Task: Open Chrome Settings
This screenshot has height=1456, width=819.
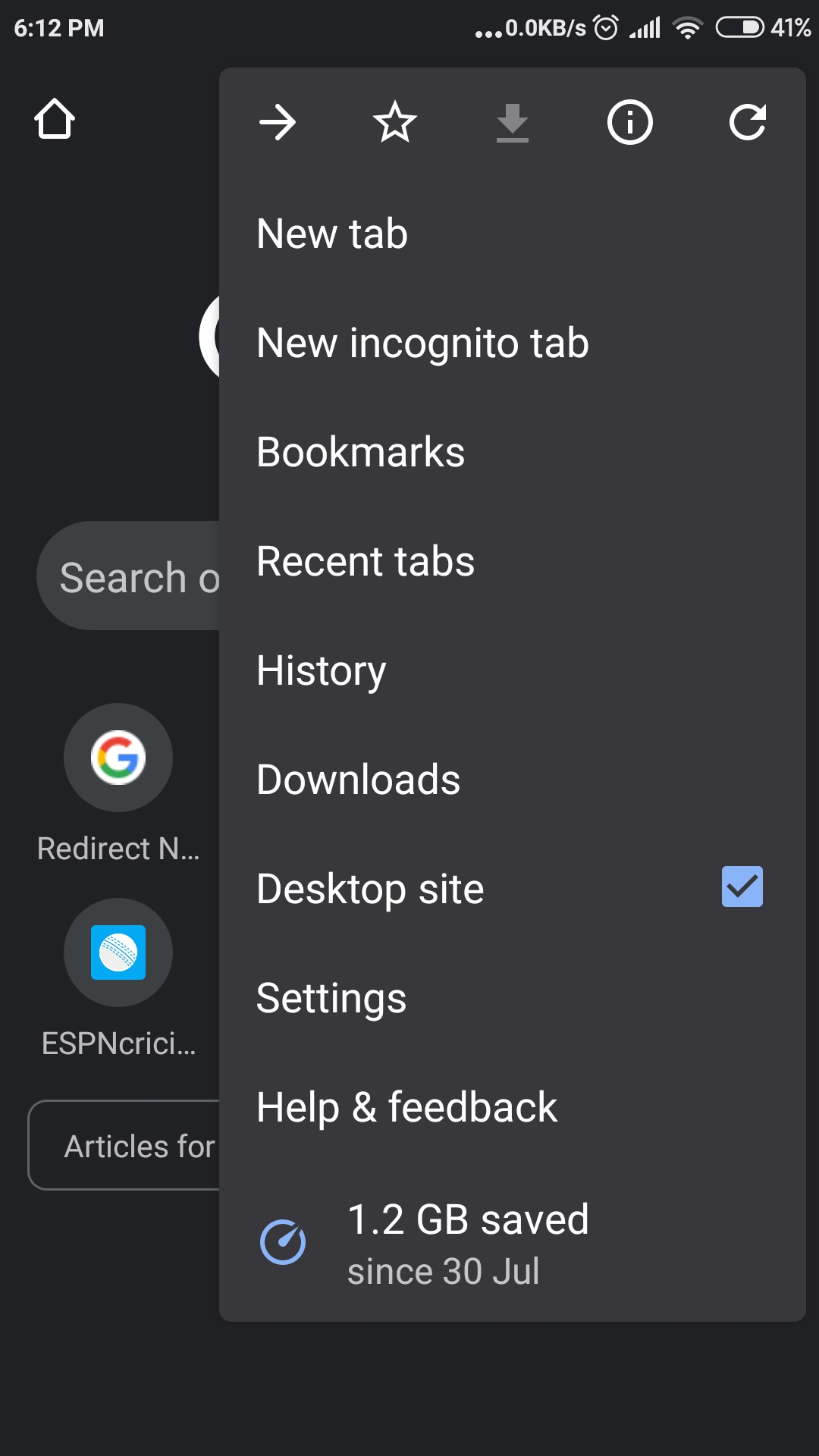Action: click(331, 997)
